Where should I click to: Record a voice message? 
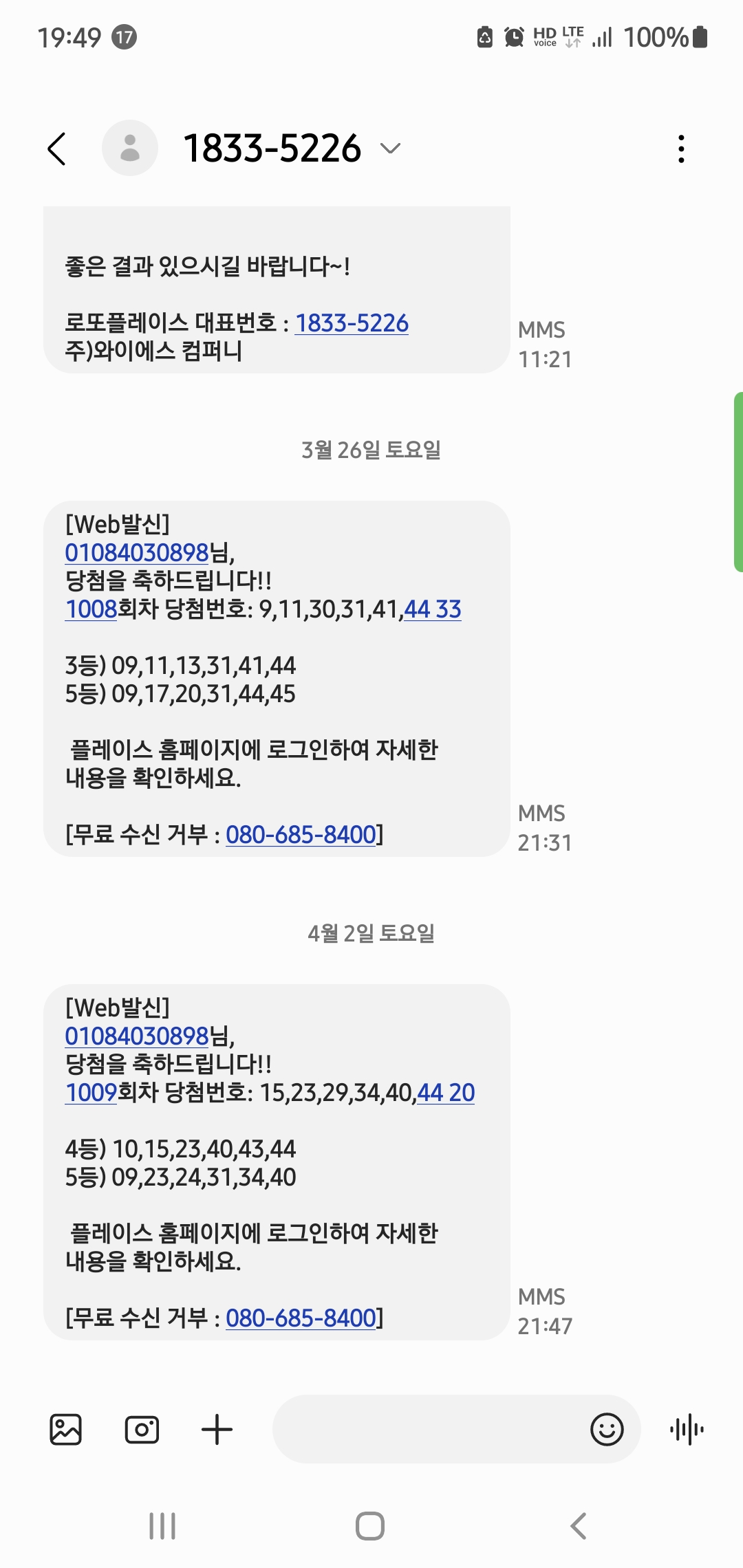pos(687,1430)
